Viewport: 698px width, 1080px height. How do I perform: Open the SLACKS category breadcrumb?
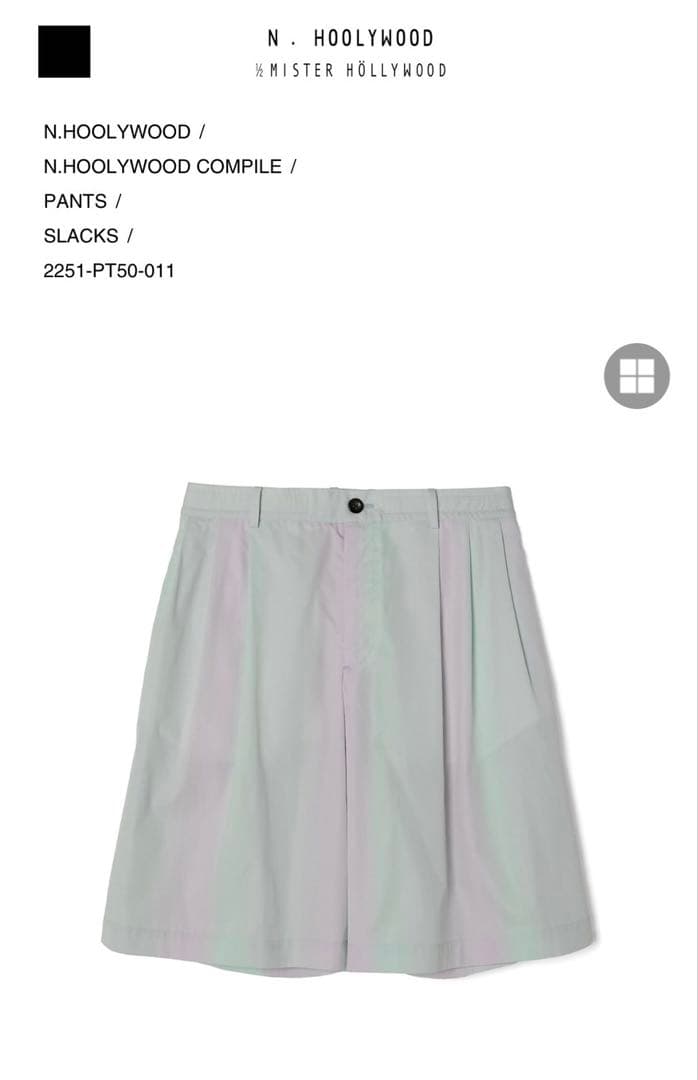click(x=81, y=236)
